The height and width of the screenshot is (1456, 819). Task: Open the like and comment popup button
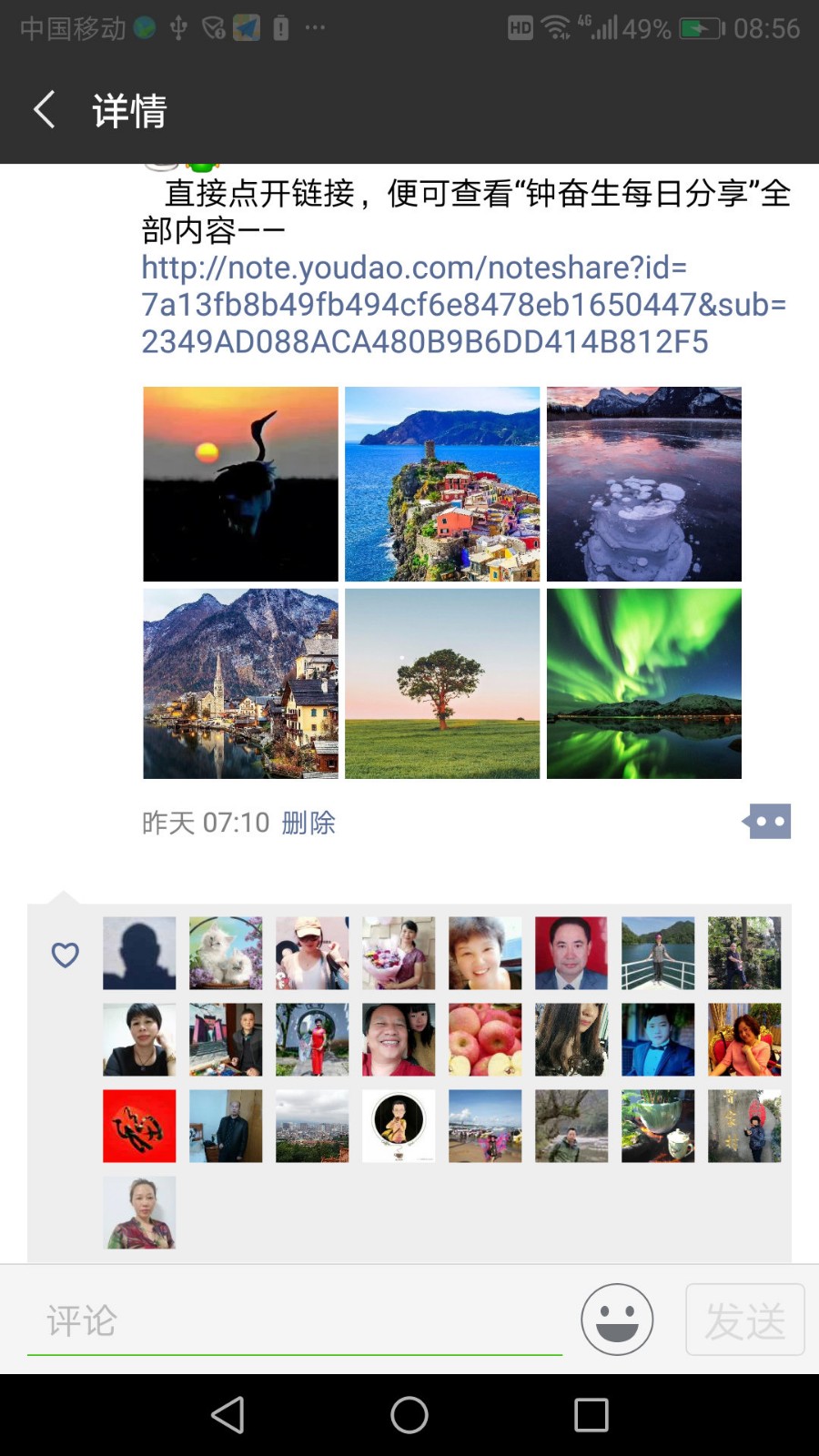tap(767, 822)
